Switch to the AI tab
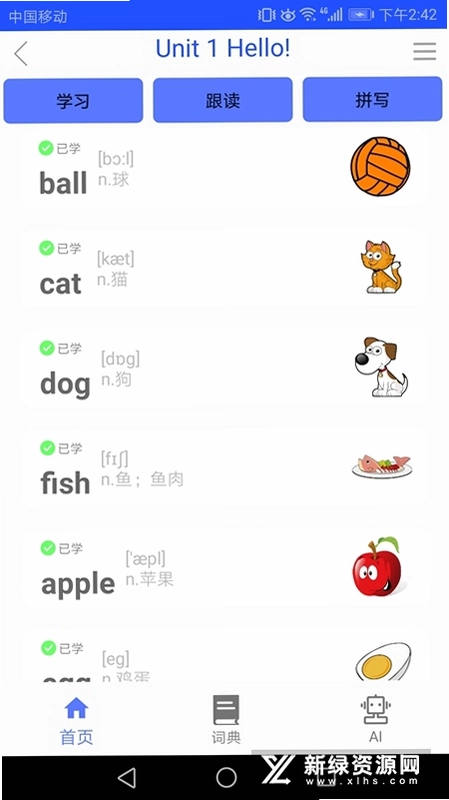 click(376, 718)
